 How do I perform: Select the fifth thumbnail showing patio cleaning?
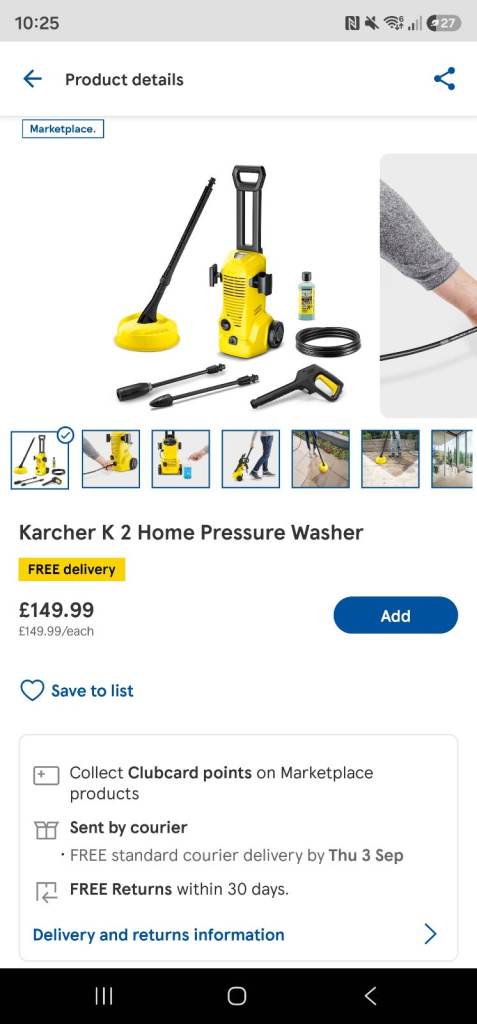coord(320,458)
